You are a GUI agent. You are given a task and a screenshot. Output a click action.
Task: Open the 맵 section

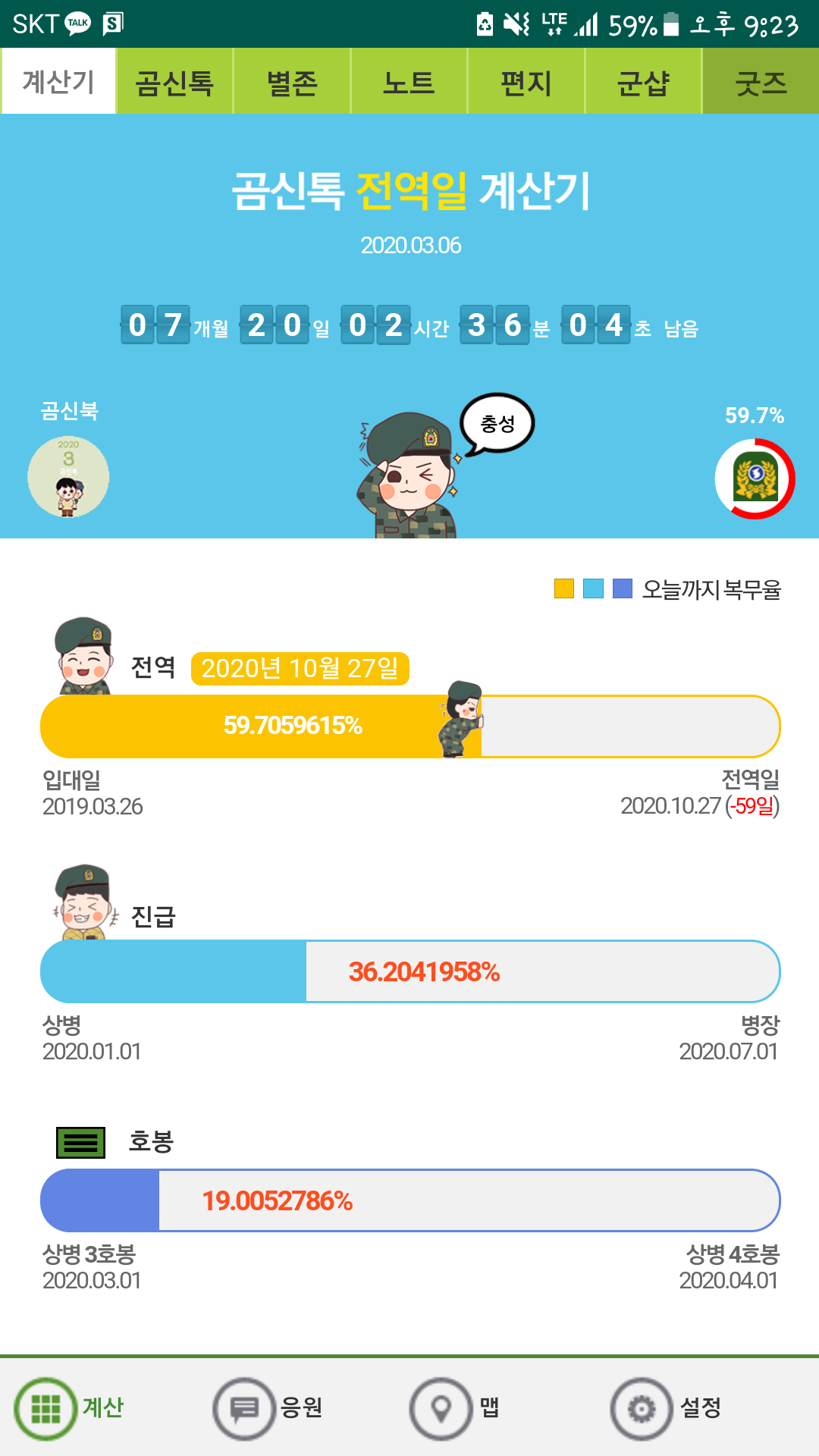(455, 1408)
